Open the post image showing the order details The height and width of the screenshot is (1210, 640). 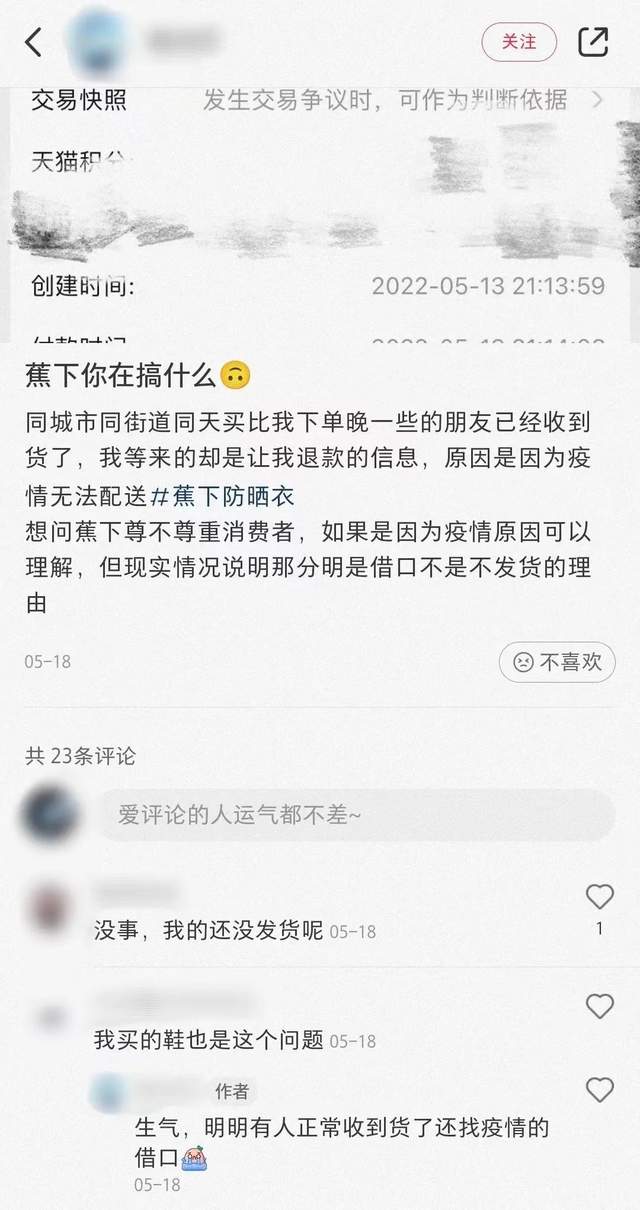(320, 215)
